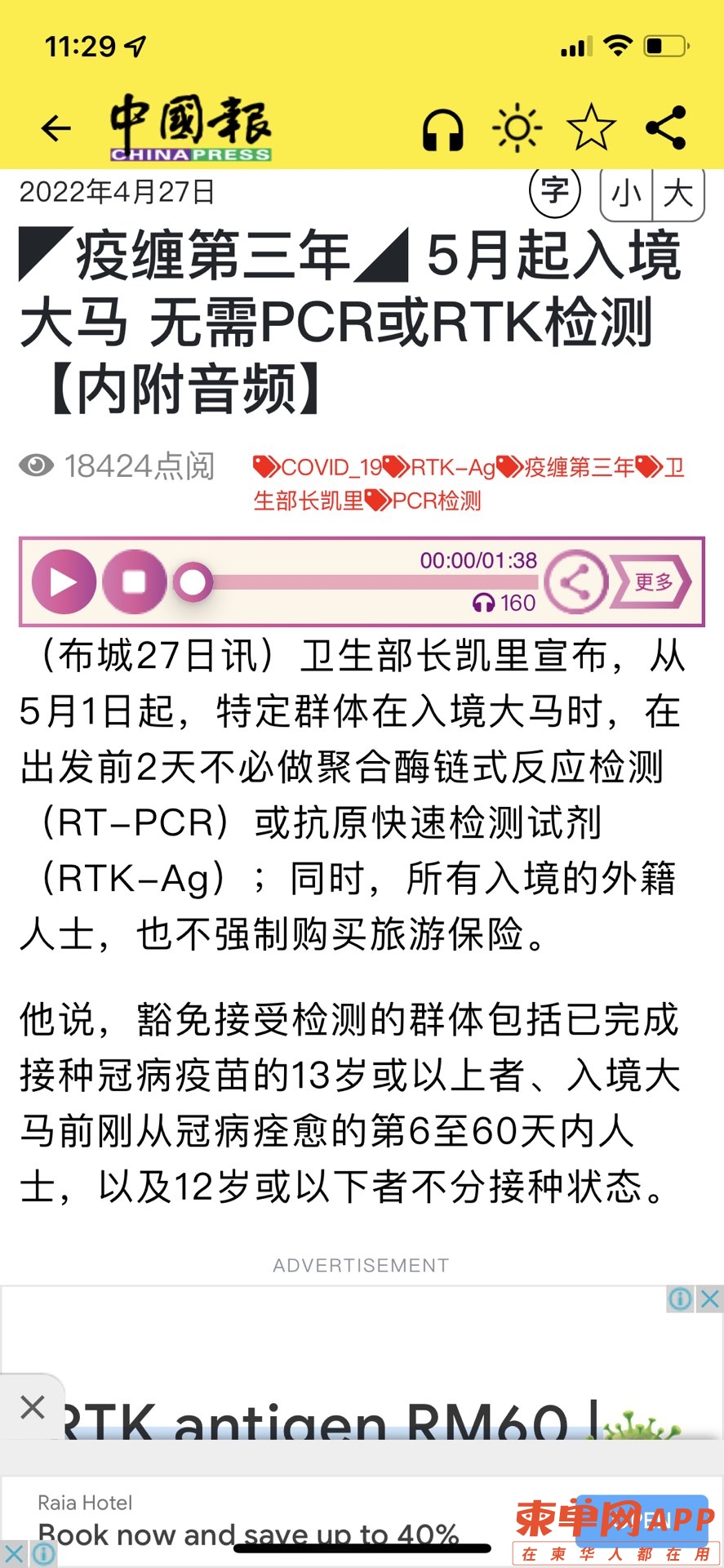The image size is (724, 1568).
Task: Toggle brightness mode with the sun icon
Action: point(517,129)
